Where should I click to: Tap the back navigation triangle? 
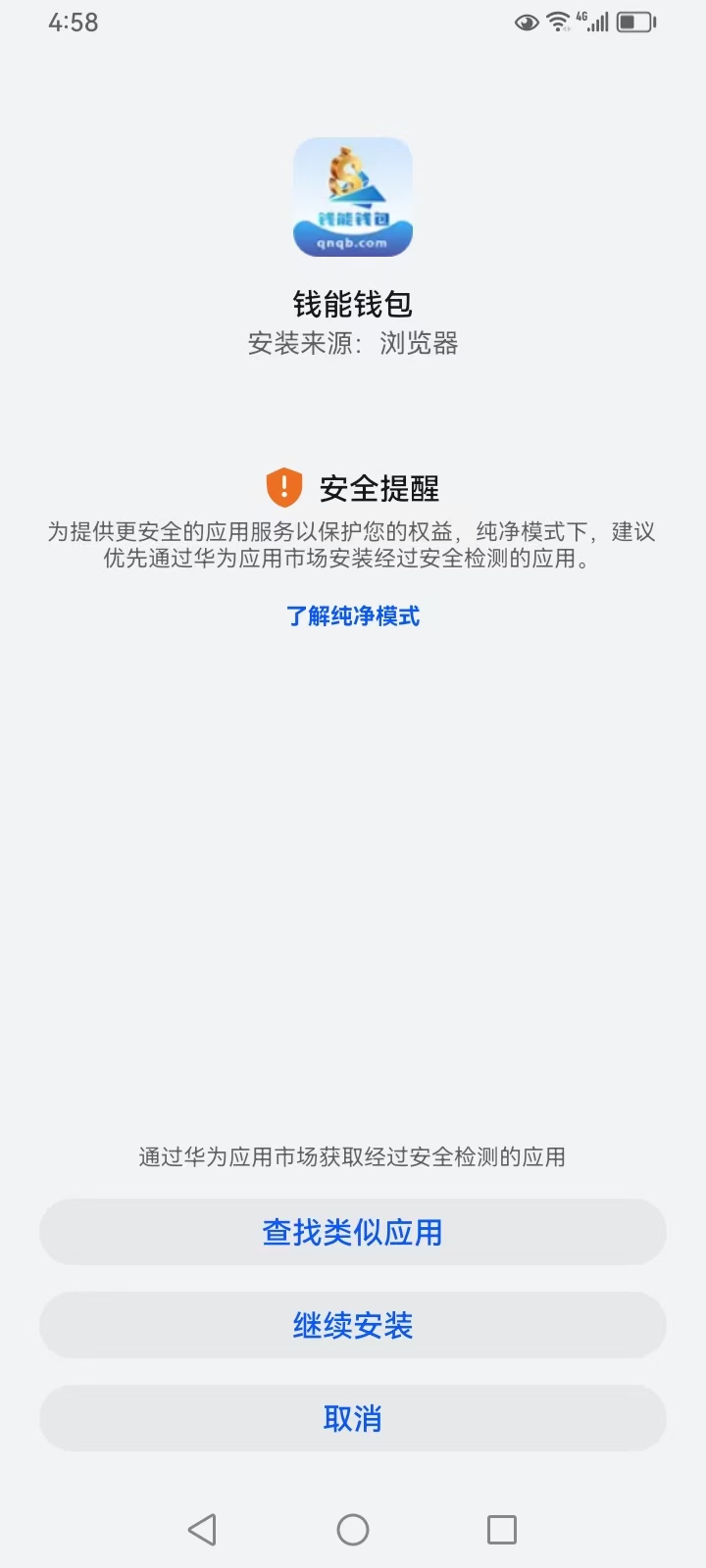click(x=202, y=1528)
